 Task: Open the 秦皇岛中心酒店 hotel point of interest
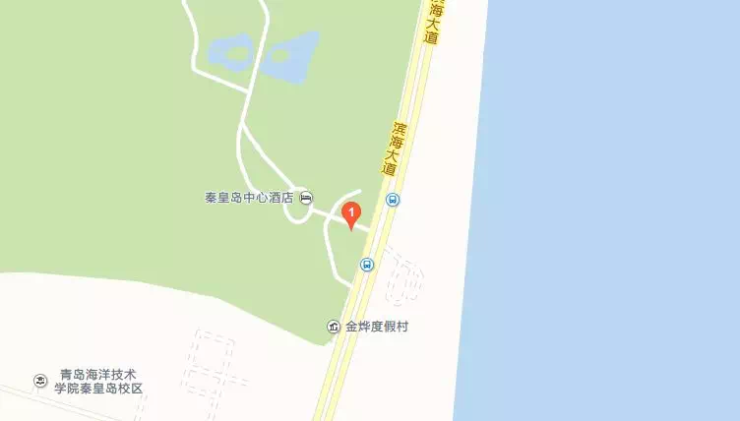(x=306, y=198)
